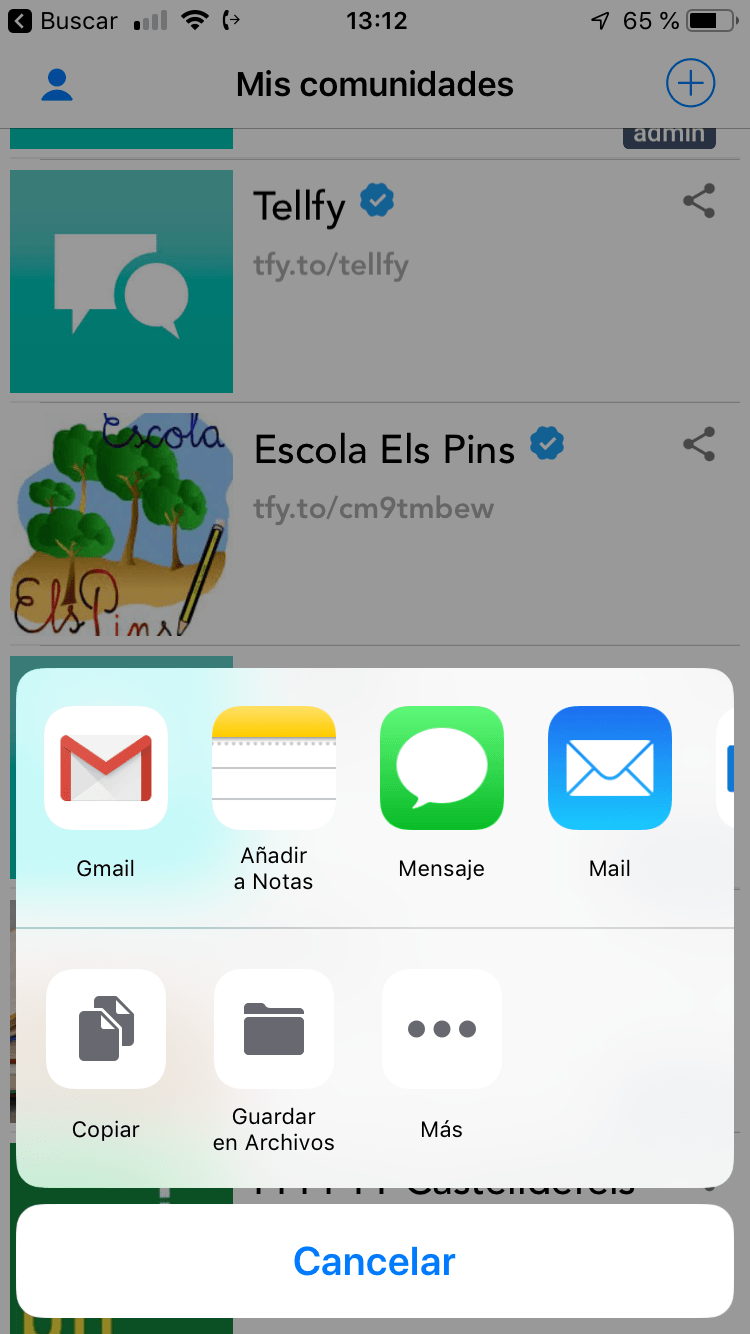This screenshot has width=750, height=1334.
Task: Dismiss share sheet with Cancelar
Action: (375, 1261)
